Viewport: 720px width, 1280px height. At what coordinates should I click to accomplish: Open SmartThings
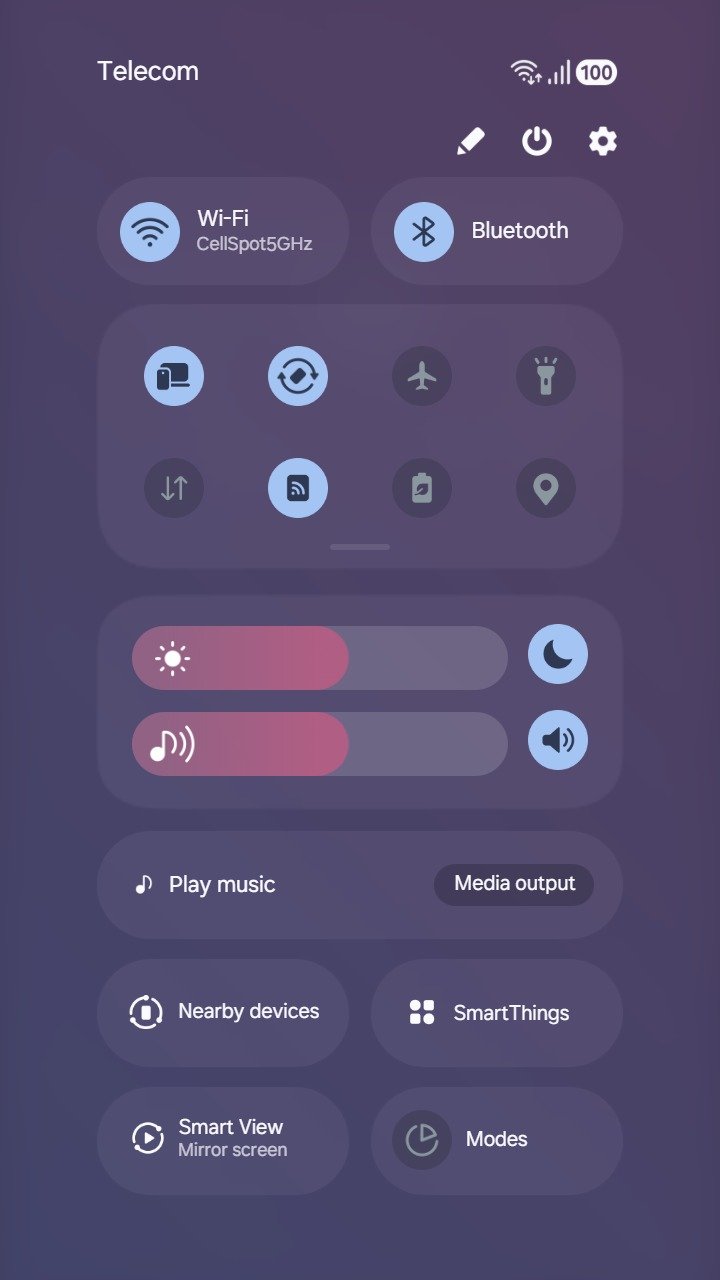[x=497, y=1012]
